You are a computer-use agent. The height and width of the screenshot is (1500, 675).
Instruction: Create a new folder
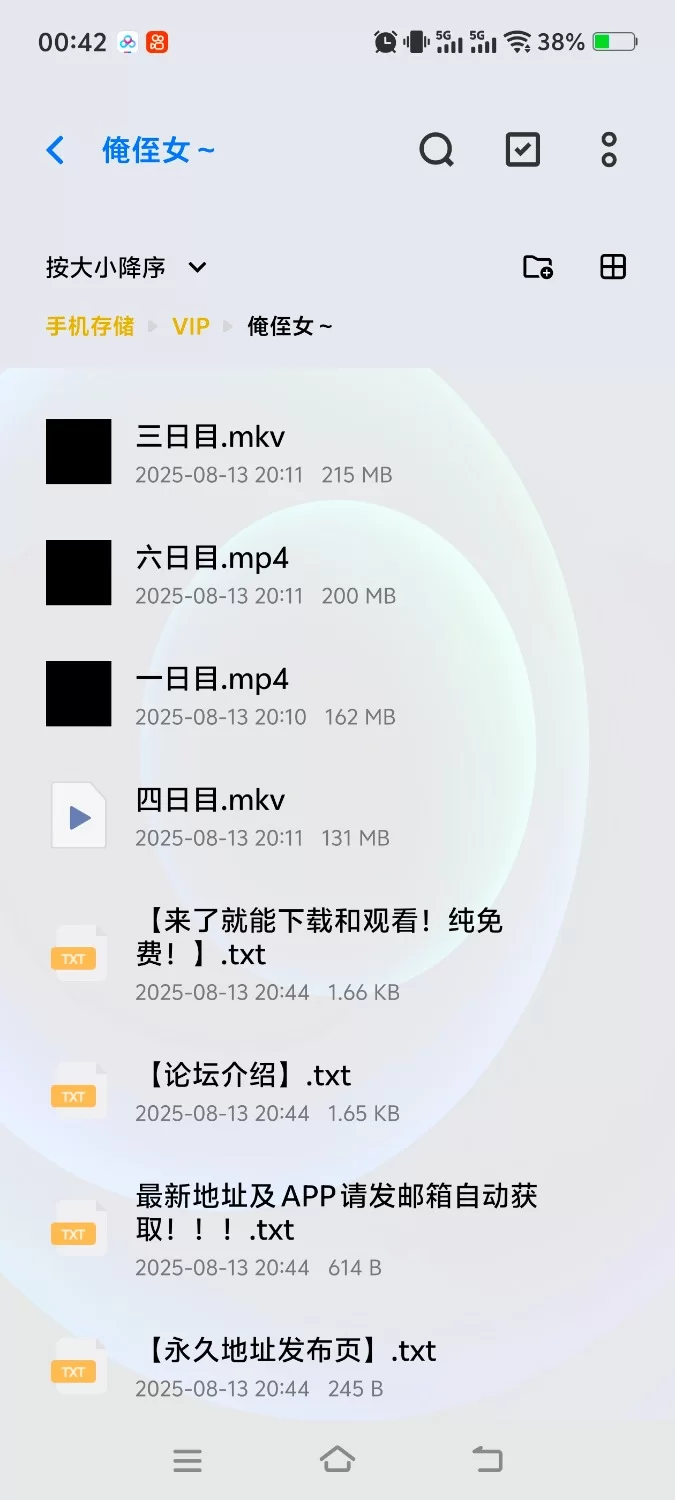(538, 267)
